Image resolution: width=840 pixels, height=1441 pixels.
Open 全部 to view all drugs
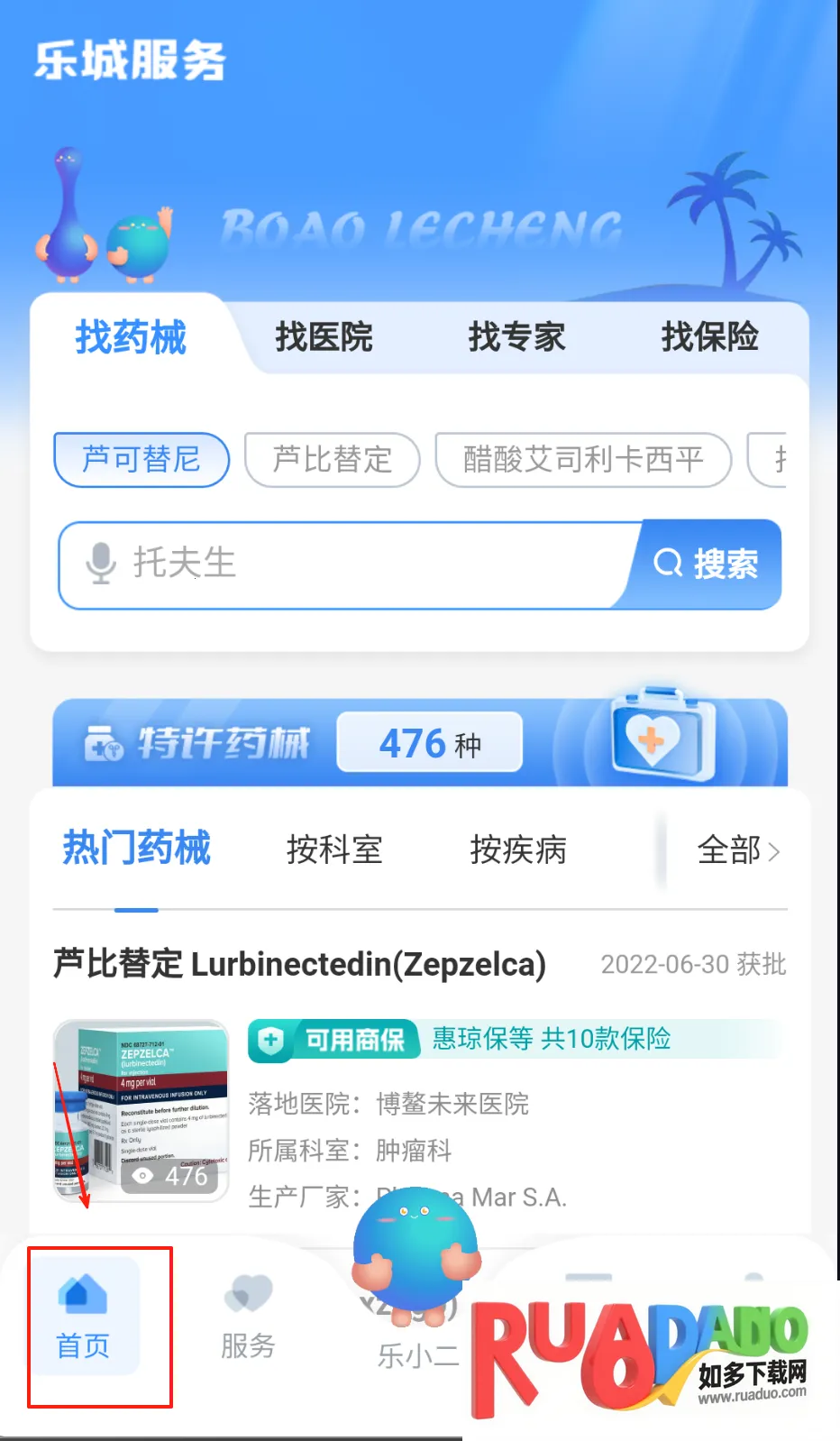tap(737, 849)
